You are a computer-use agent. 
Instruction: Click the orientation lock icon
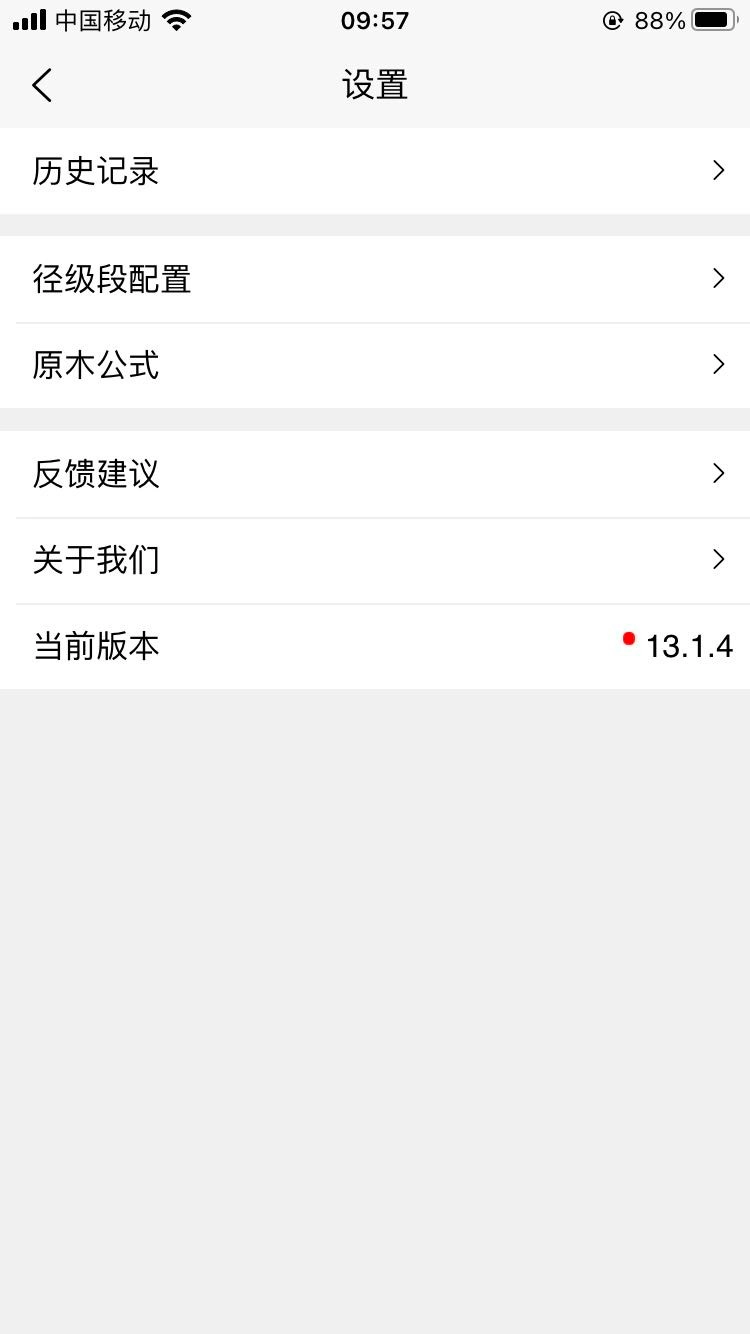click(x=613, y=19)
